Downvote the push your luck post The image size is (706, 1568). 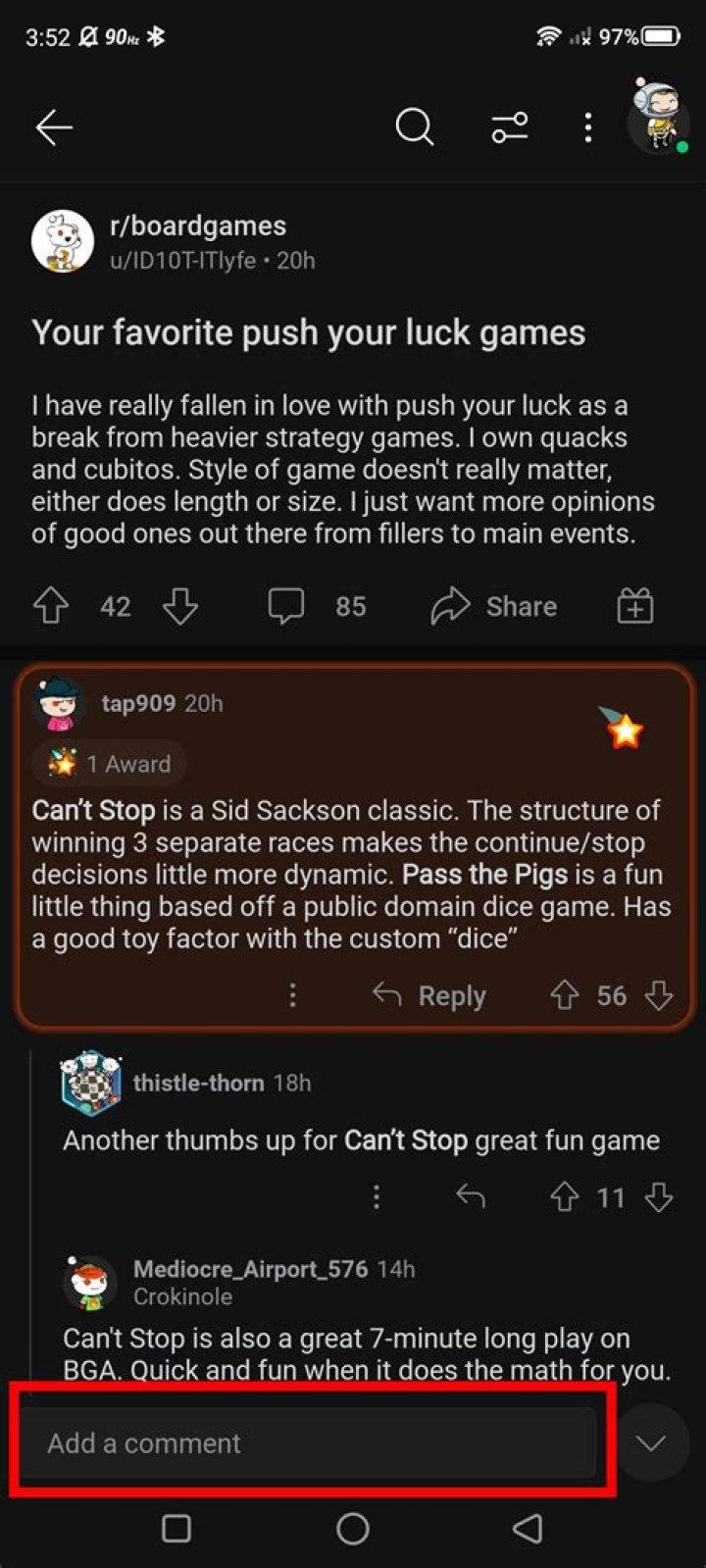180,606
